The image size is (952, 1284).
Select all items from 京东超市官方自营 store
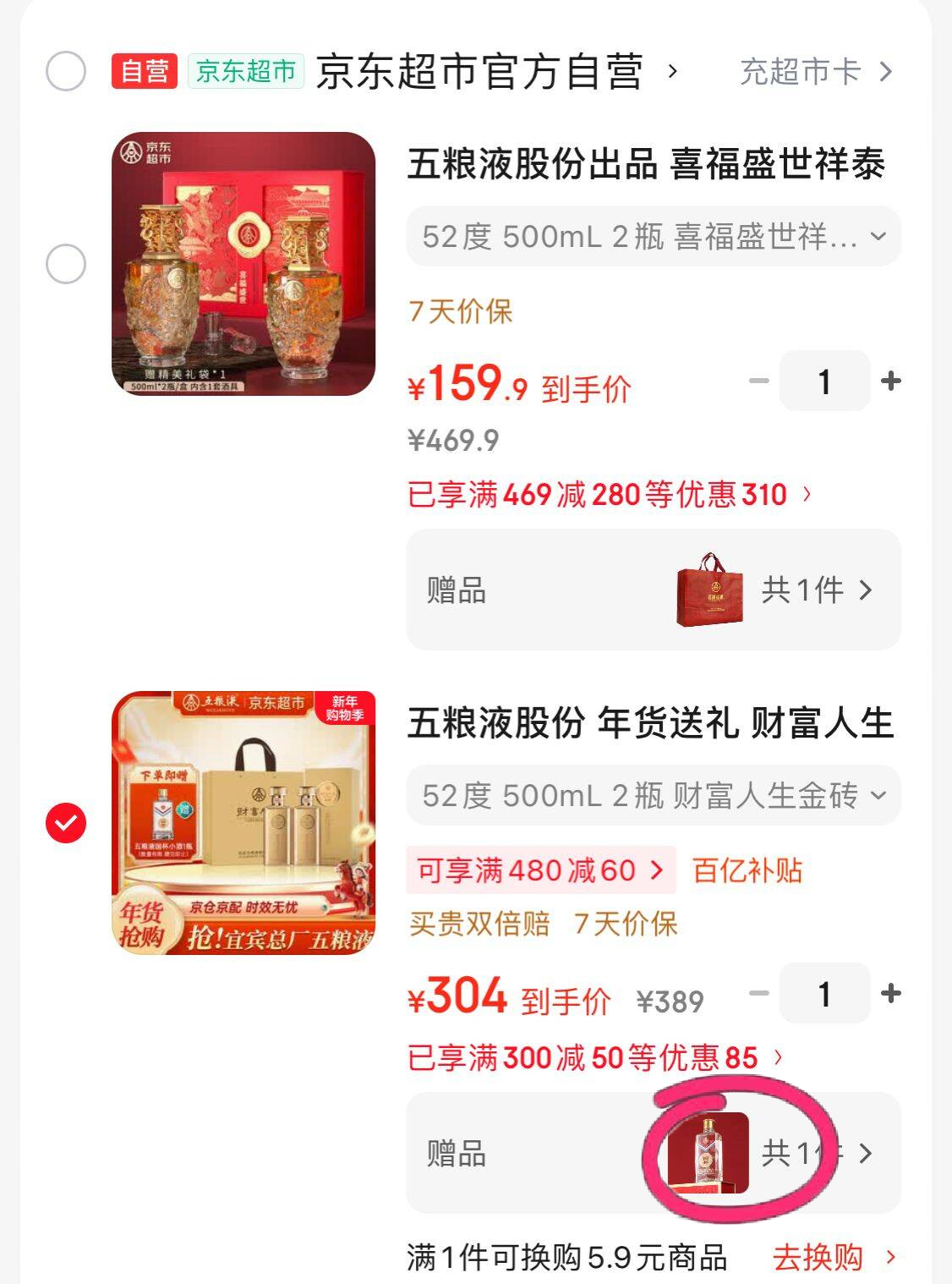point(66,71)
